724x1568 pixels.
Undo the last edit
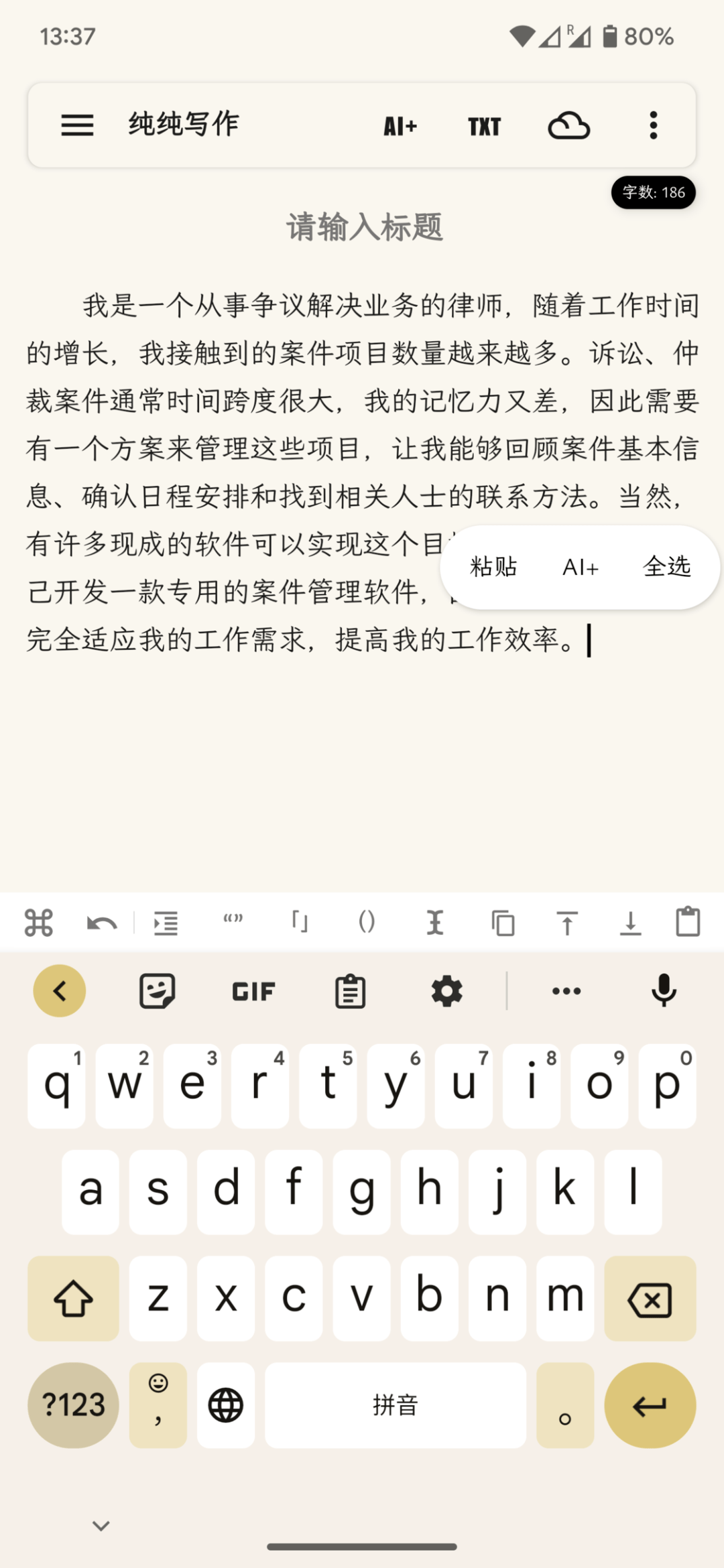[102, 923]
